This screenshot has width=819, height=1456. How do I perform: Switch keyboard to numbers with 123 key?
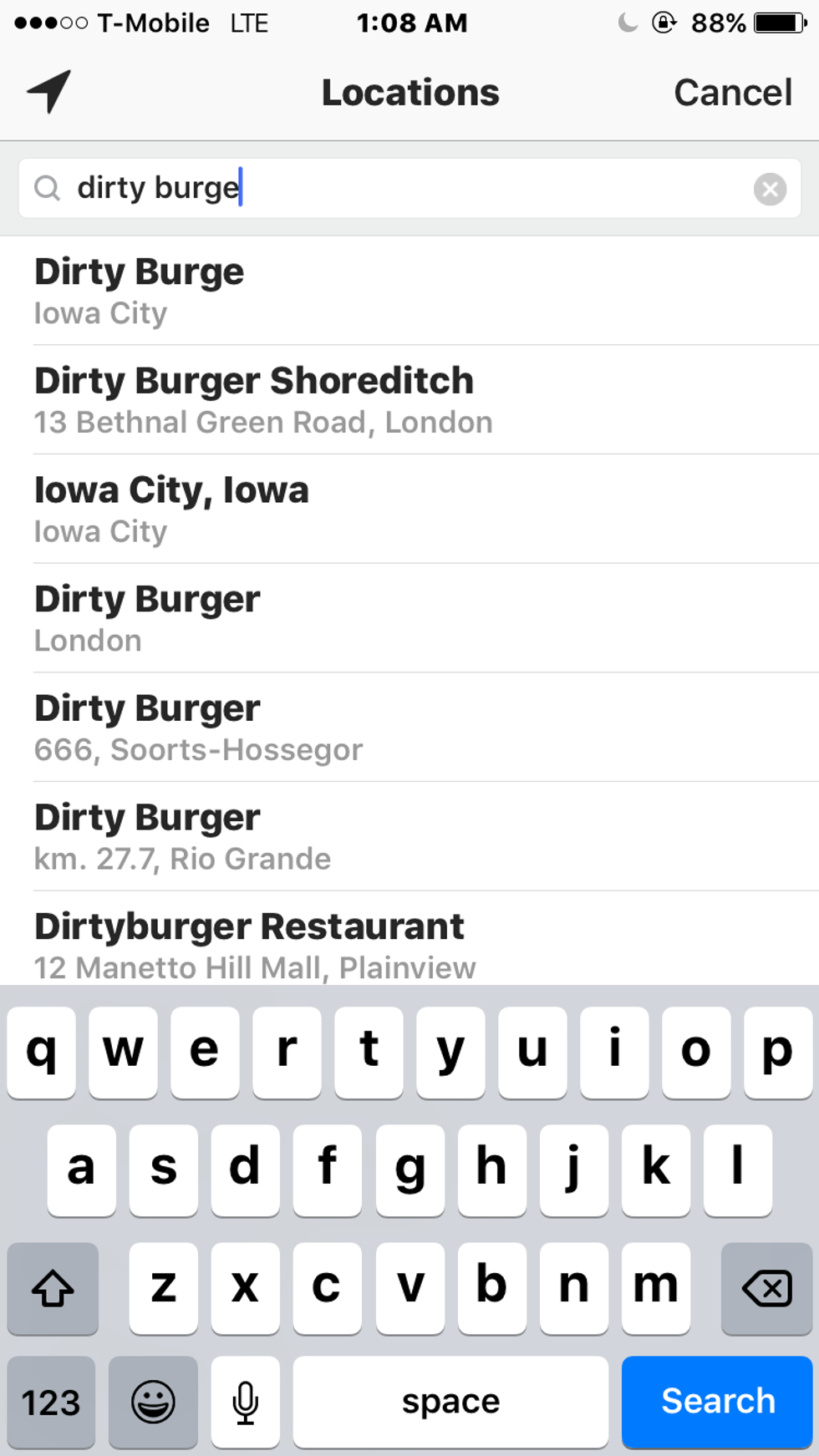[51, 1401]
